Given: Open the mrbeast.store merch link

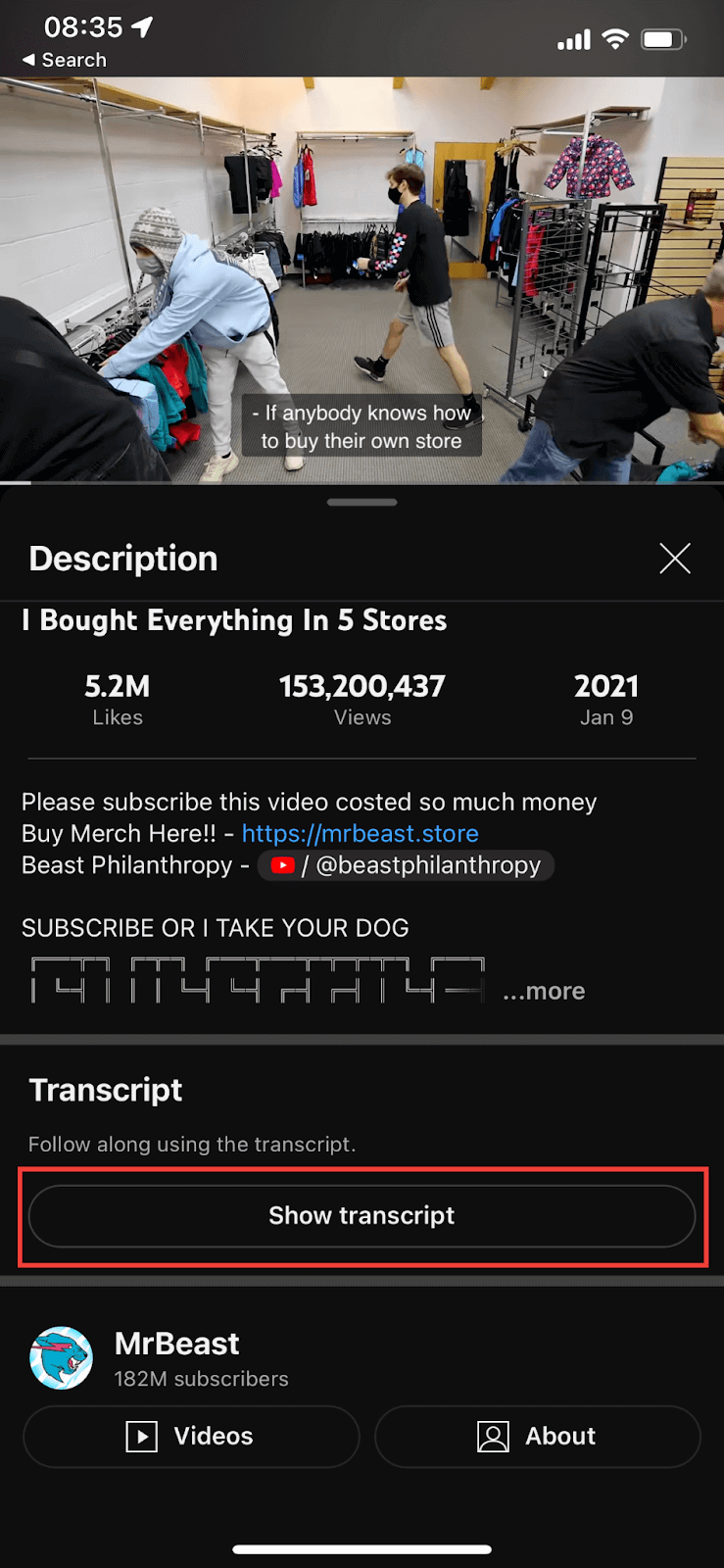Looking at the screenshot, I should [361, 833].
